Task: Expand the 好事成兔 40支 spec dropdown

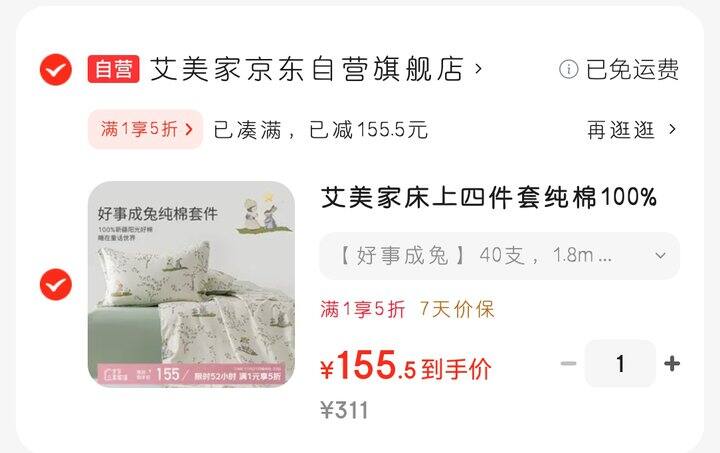Action: tap(499, 256)
